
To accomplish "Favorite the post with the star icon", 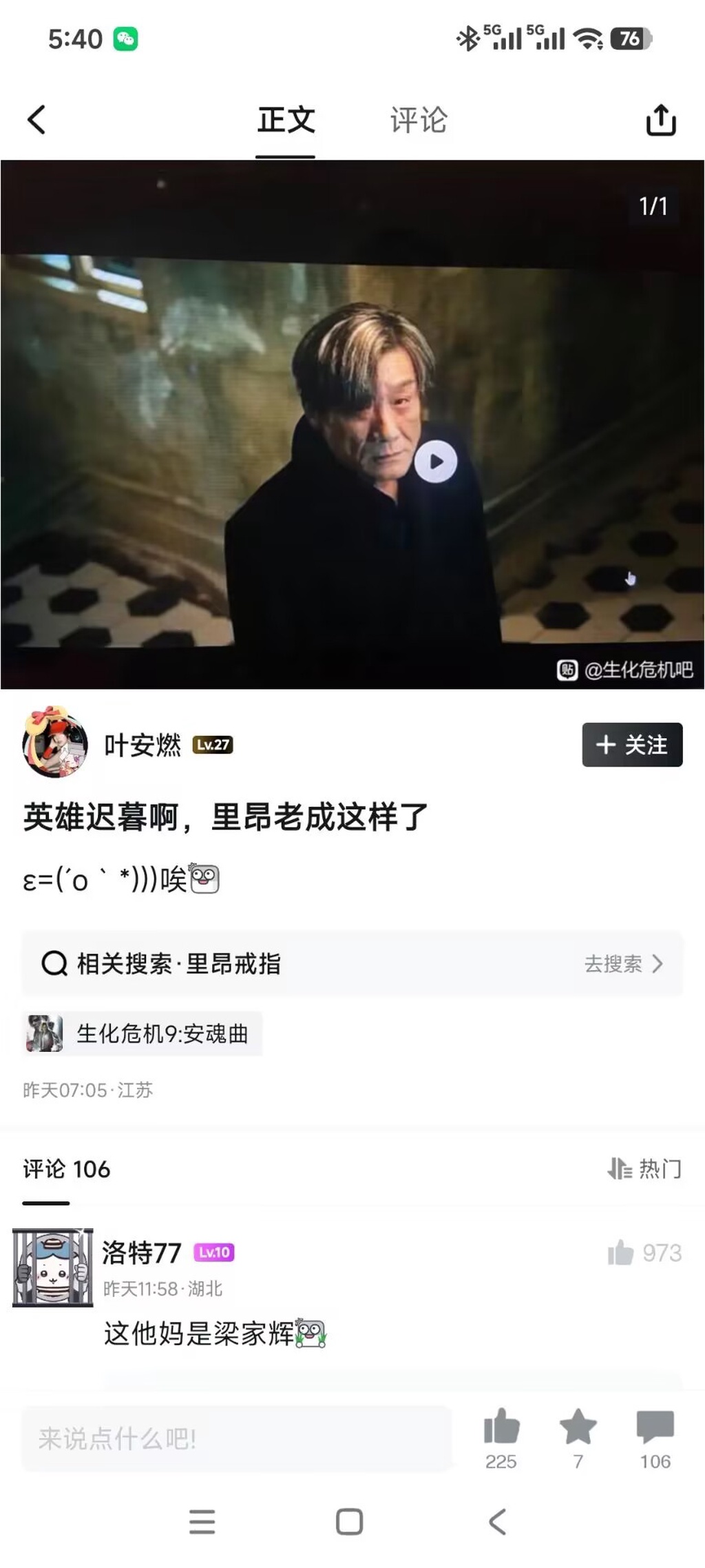I will 578,1427.
